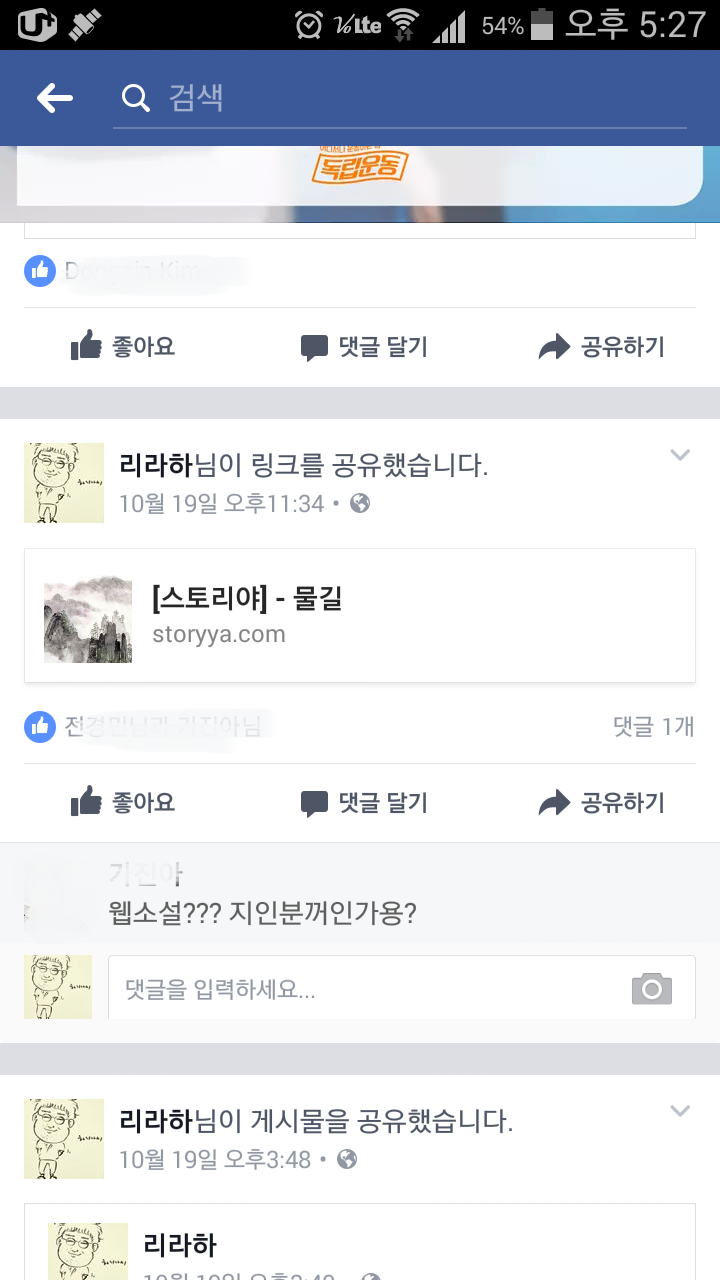
Task: Expand options chevron on 게시물을 공유했습니다 post
Action: (680, 1111)
